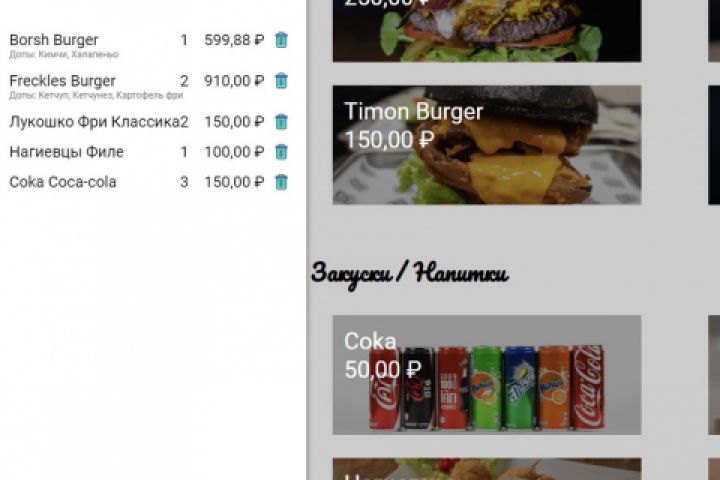Remove Нагиевцы Филе using its trash icon
This screenshot has width=720, height=480.
[281, 152]
